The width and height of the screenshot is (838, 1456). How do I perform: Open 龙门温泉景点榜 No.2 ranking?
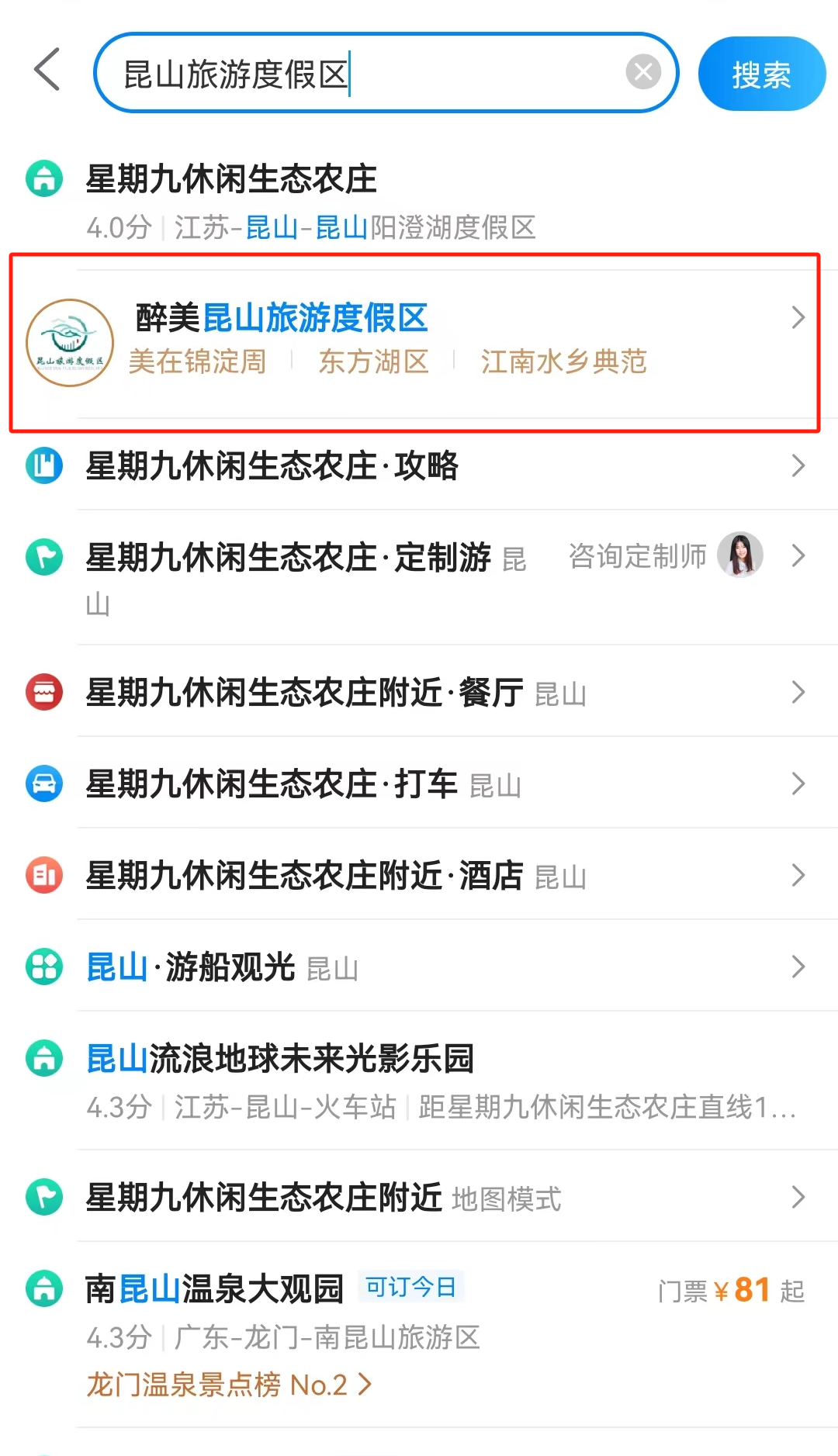(229, 1385)
